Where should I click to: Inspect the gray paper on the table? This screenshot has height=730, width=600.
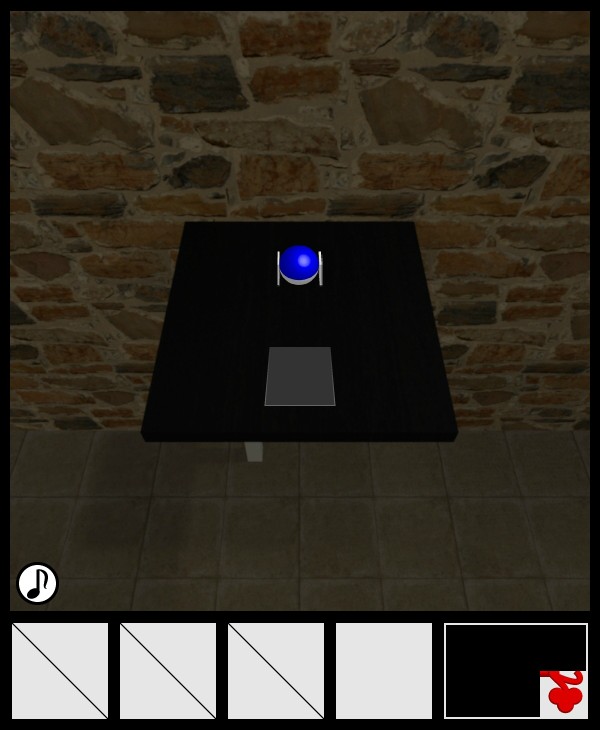click(x=300, y=377)
